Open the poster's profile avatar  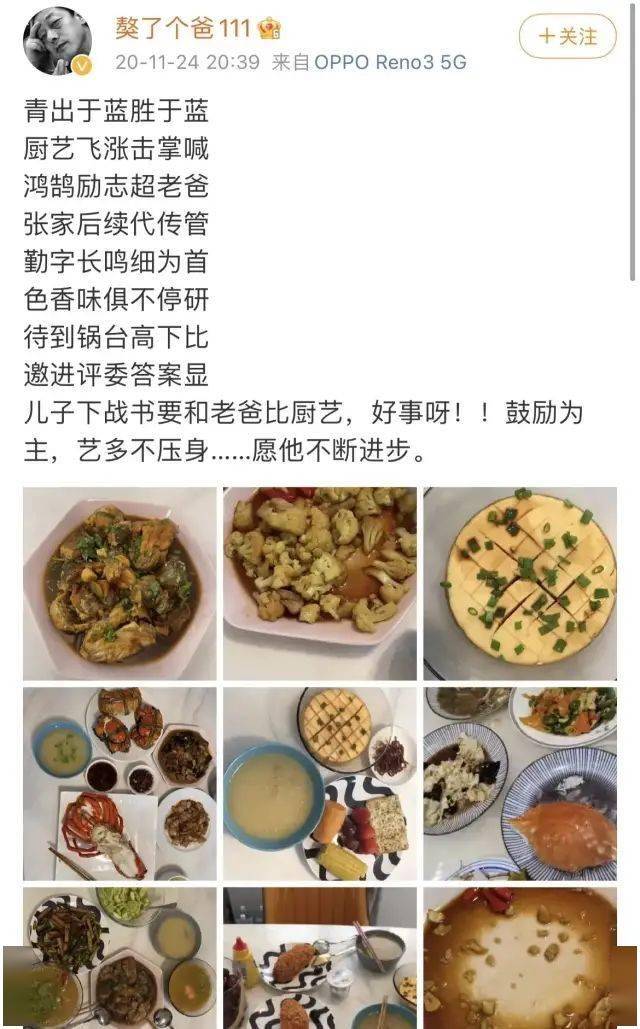tap(58, 41)
